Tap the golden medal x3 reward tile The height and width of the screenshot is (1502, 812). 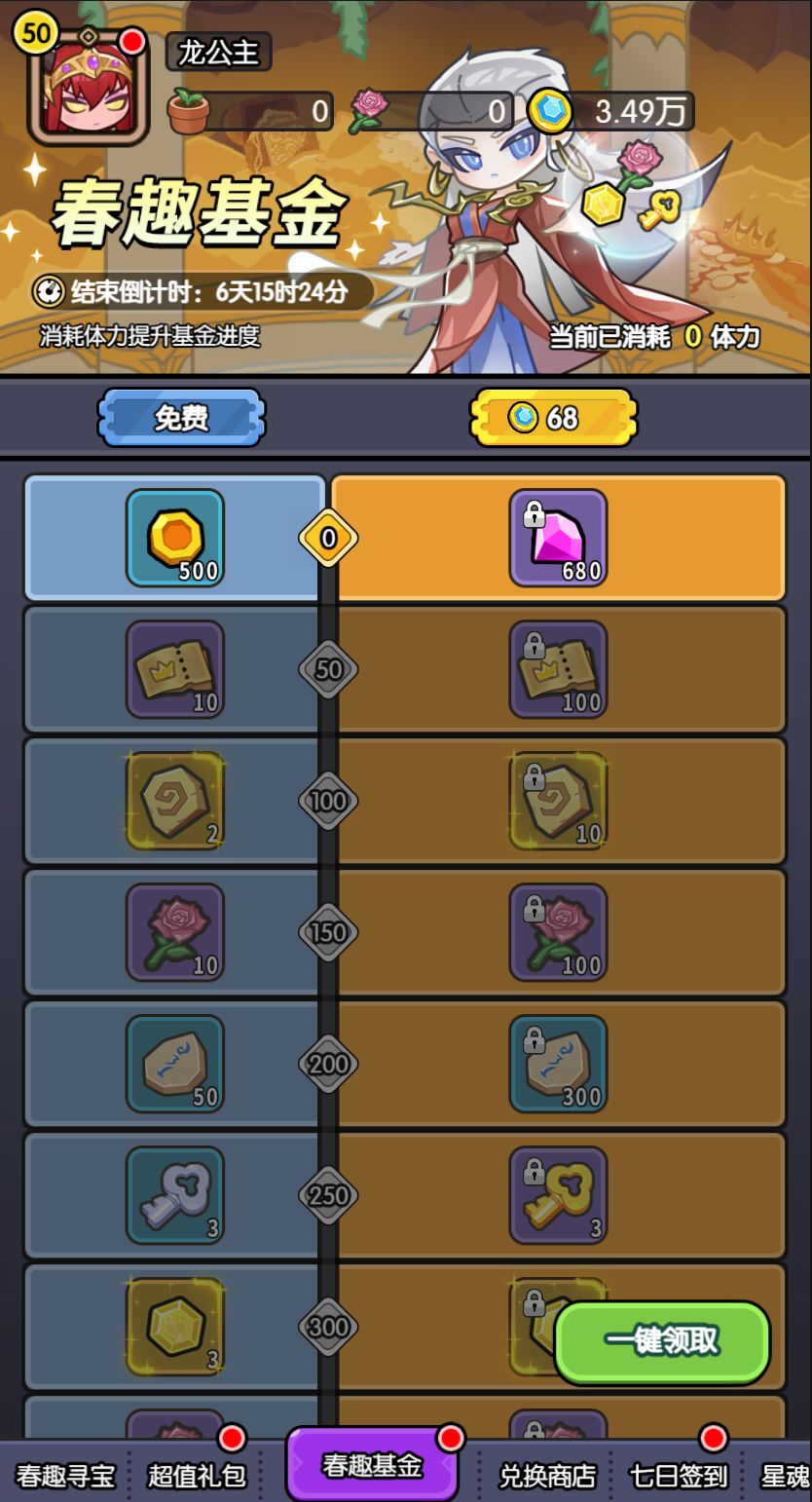point(175,1327)
